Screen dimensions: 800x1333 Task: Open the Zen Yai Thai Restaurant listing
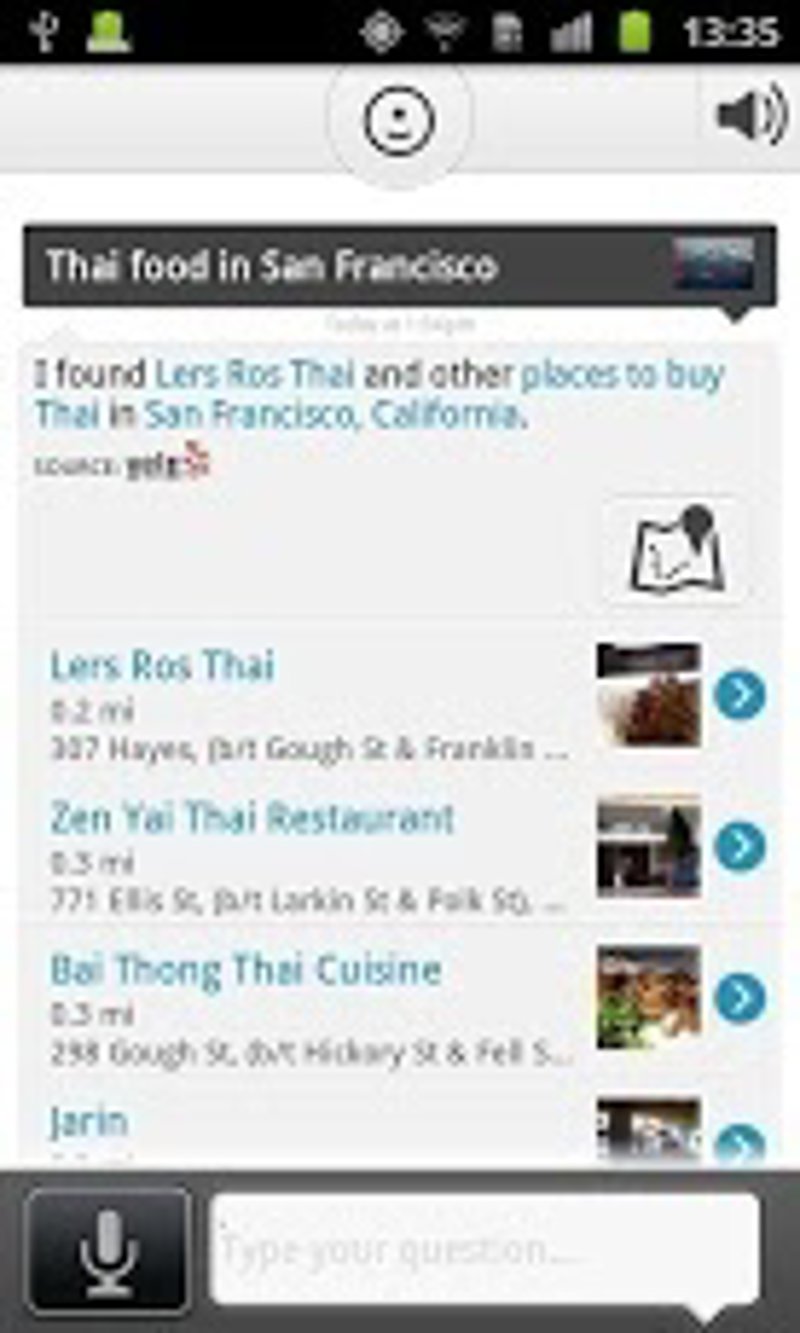coord(252,819)
